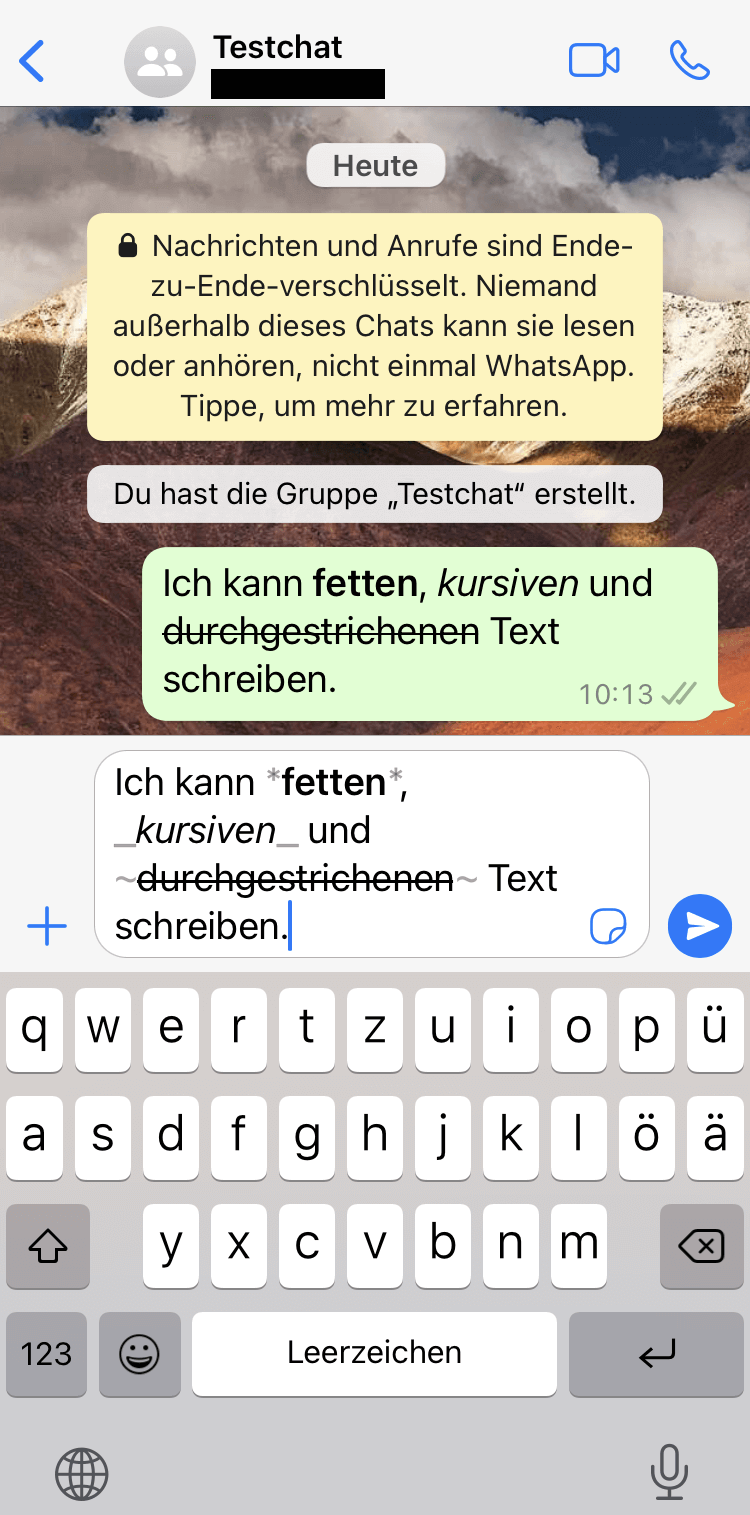The height and width of the screenshot is (1515, 750).
Task: Send the typed message
Action: click(700, 926)
